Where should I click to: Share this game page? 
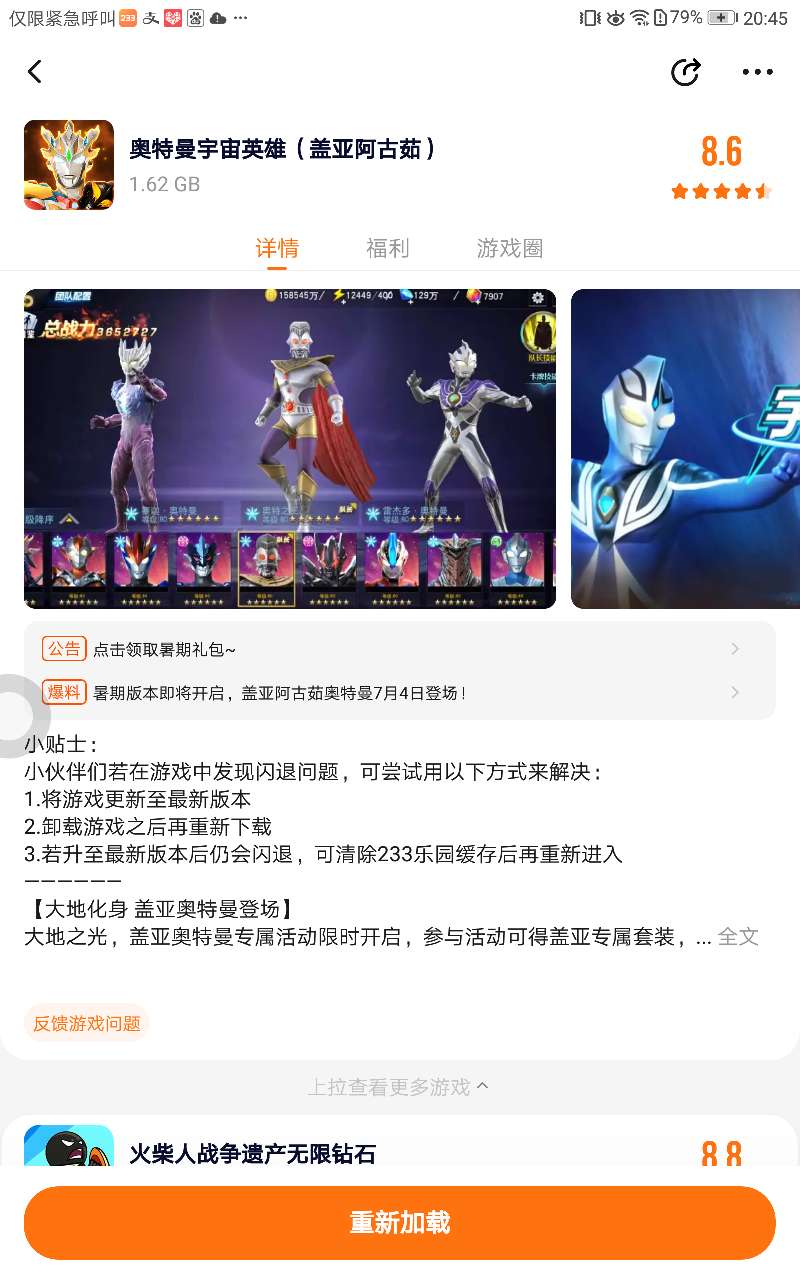(x=685, y=72)
